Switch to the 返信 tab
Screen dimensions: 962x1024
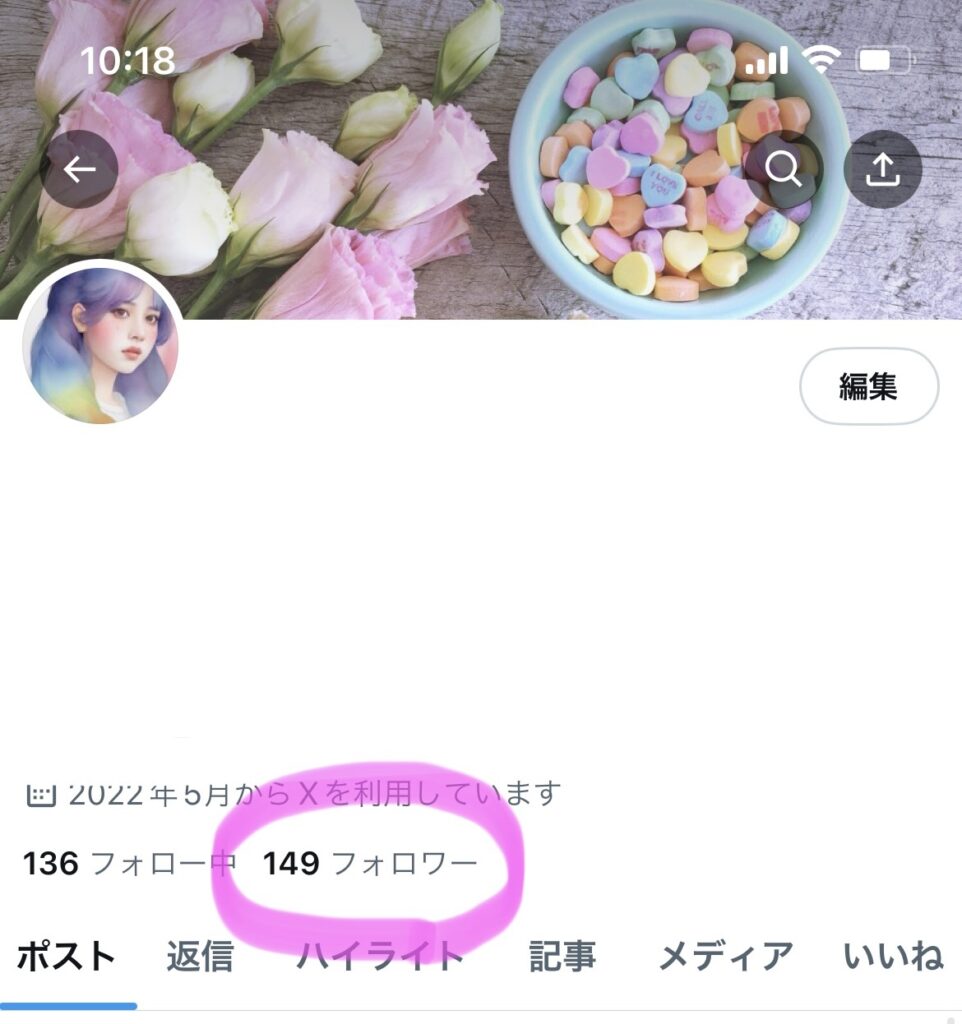click(x=200, y=957)
